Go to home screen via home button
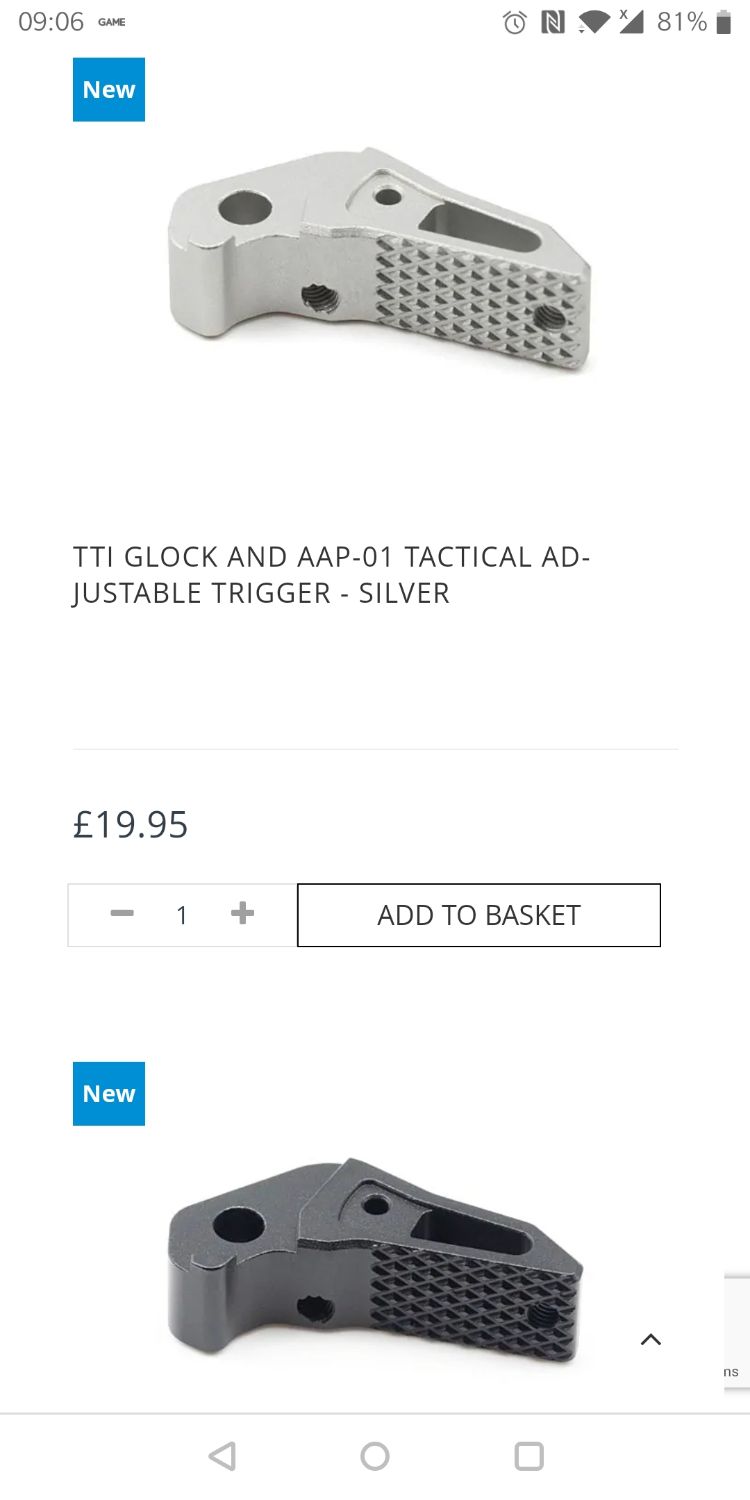 [375, 1456]
